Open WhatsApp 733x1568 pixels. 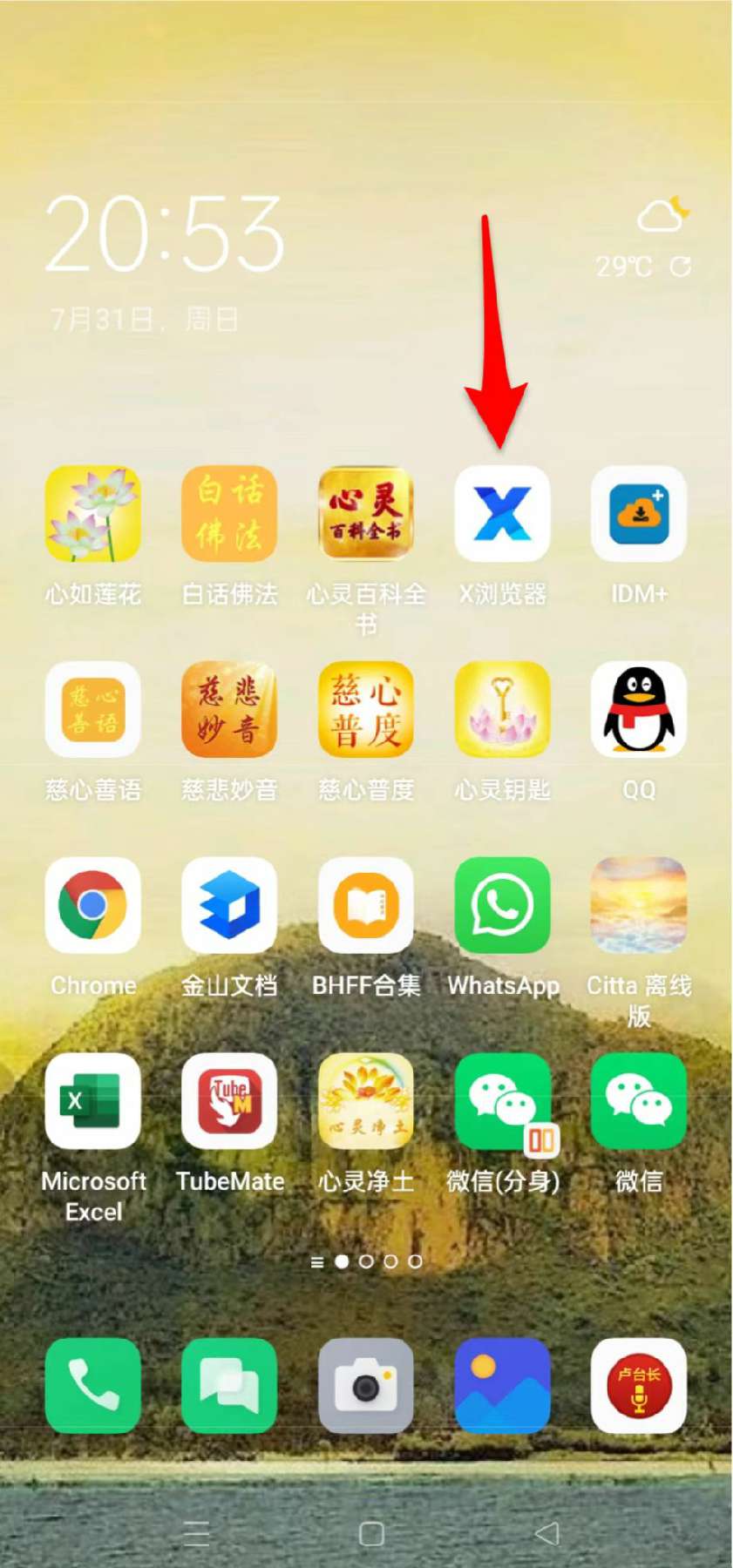click(x=502, y=905)
